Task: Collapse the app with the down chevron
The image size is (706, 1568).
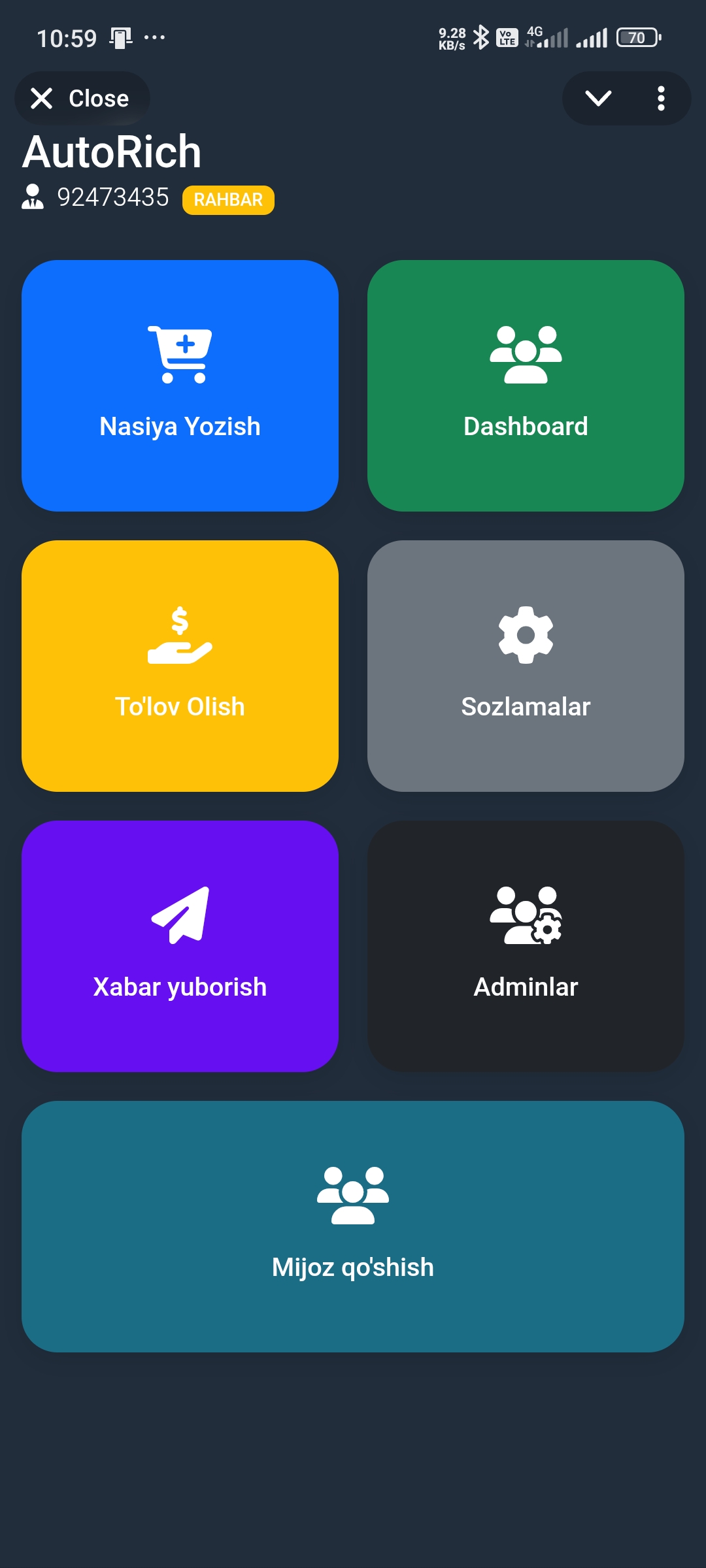Action: click(x=597, y=99)
